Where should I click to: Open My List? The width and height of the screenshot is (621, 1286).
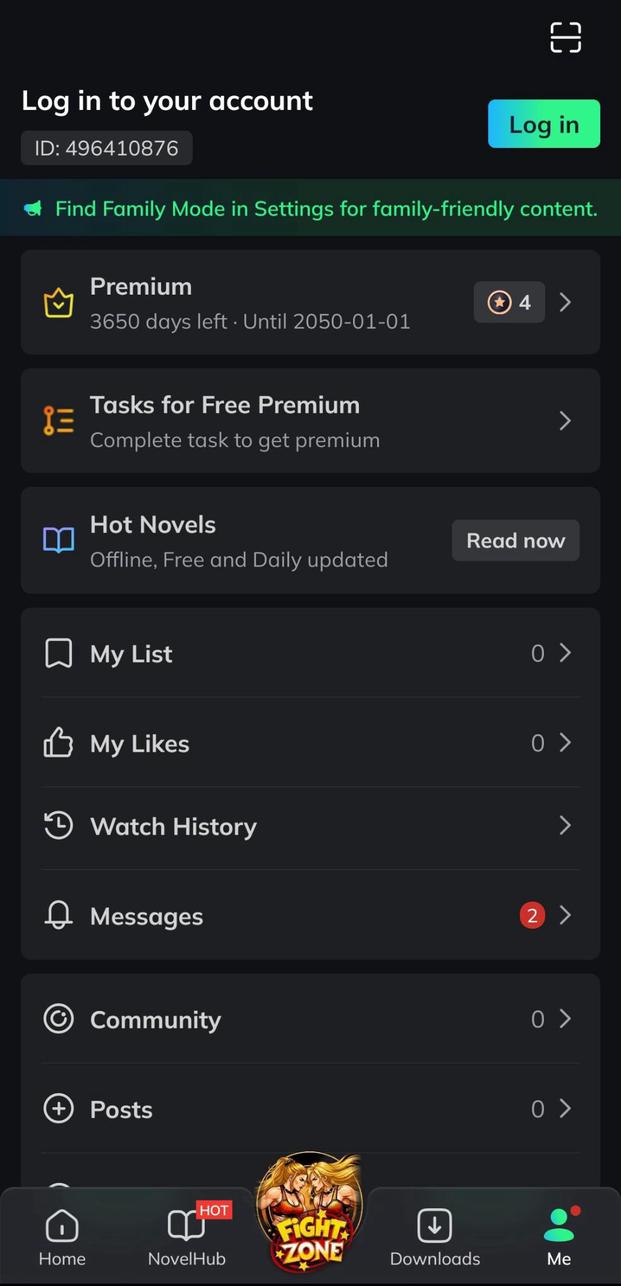[310, 653]
